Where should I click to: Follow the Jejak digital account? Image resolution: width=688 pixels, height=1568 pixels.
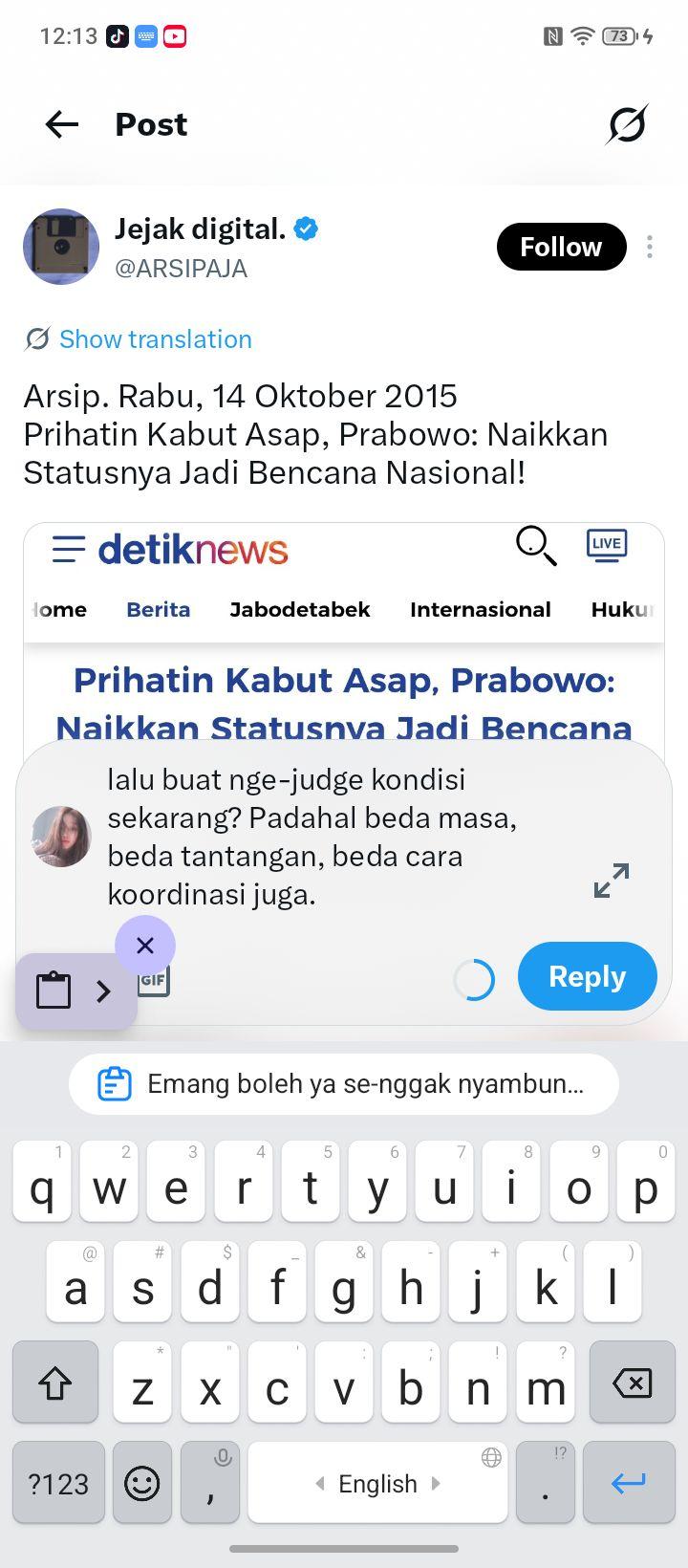point(561,247)
